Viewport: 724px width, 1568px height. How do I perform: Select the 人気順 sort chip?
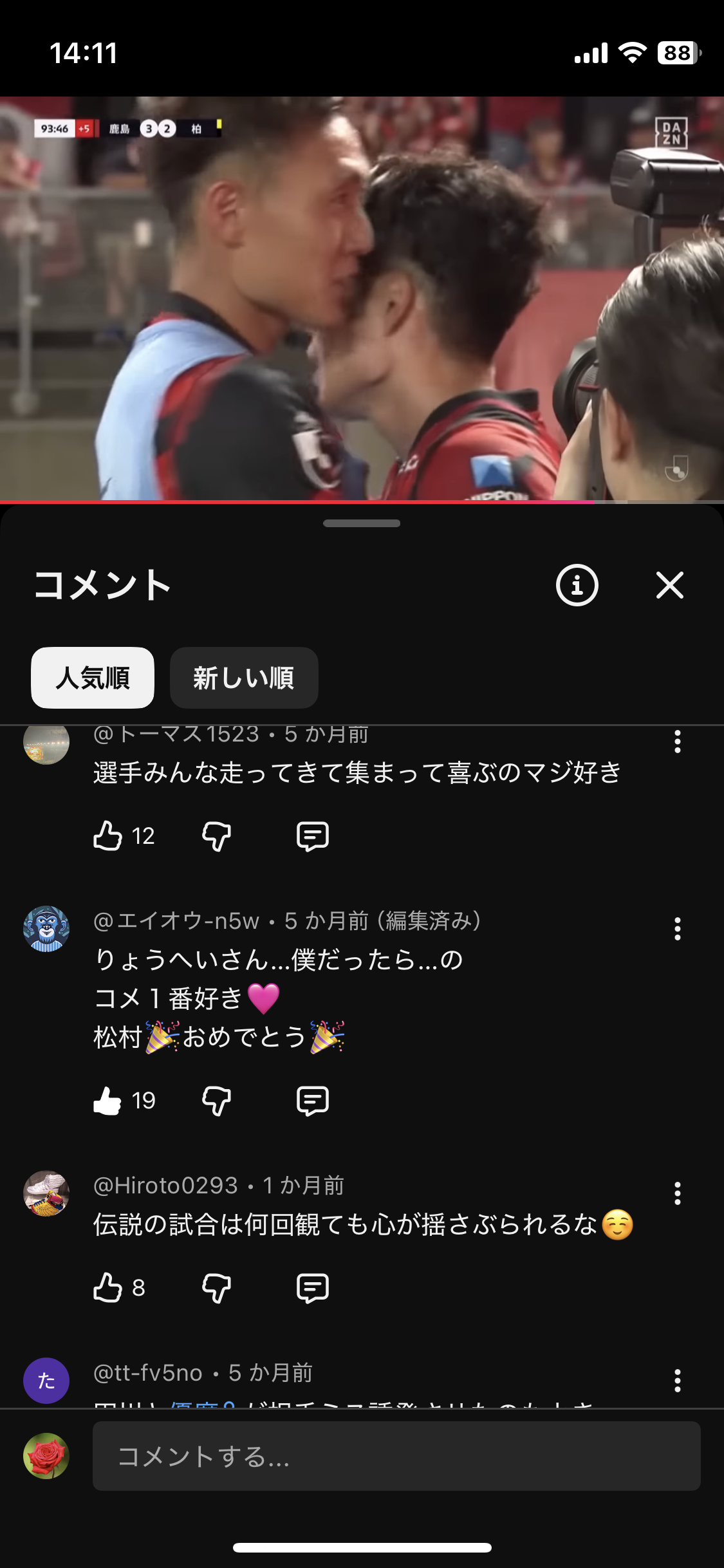tap(93, 678)
